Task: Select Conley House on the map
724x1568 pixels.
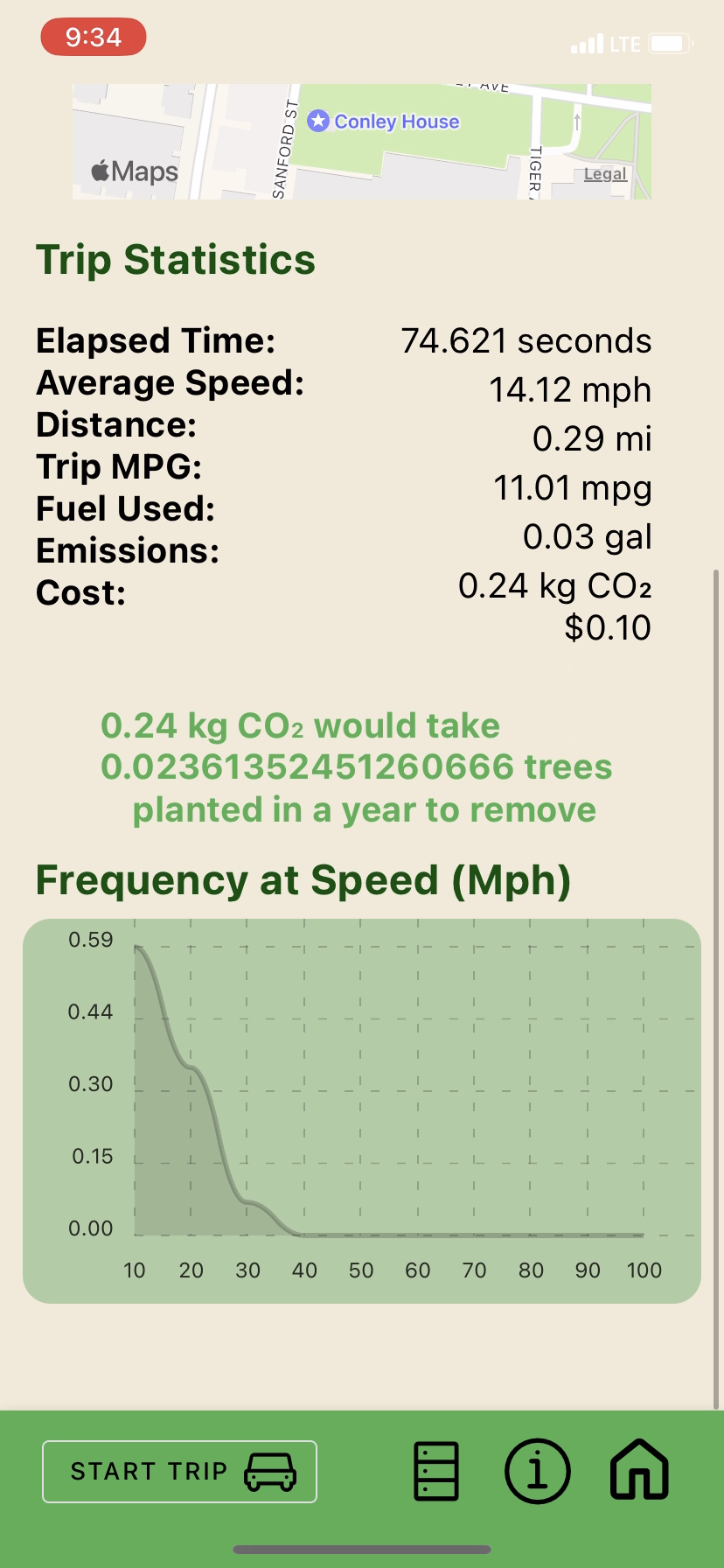Action: click(x=385, y=122)
